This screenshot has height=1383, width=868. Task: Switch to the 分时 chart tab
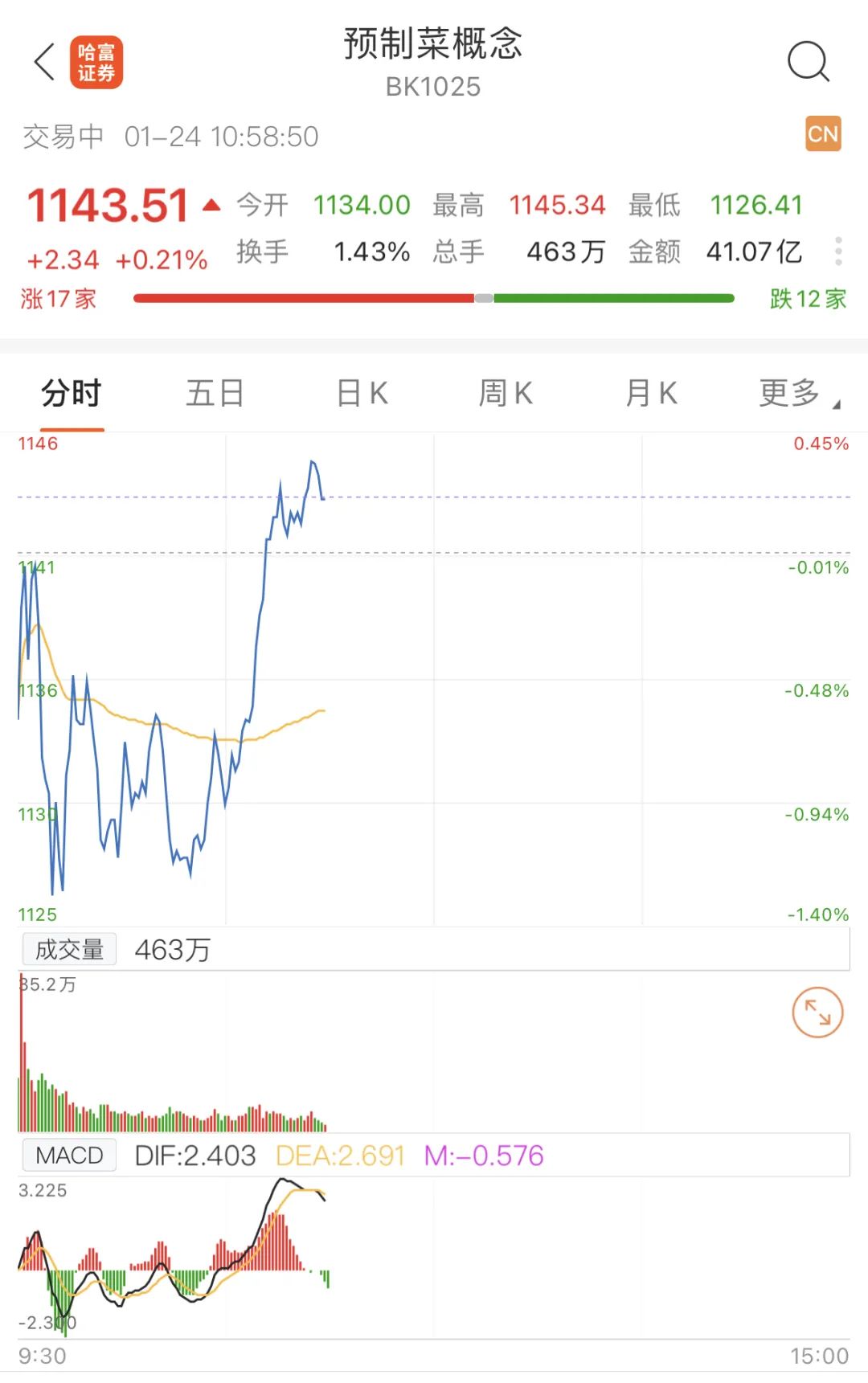click(72, 394)
